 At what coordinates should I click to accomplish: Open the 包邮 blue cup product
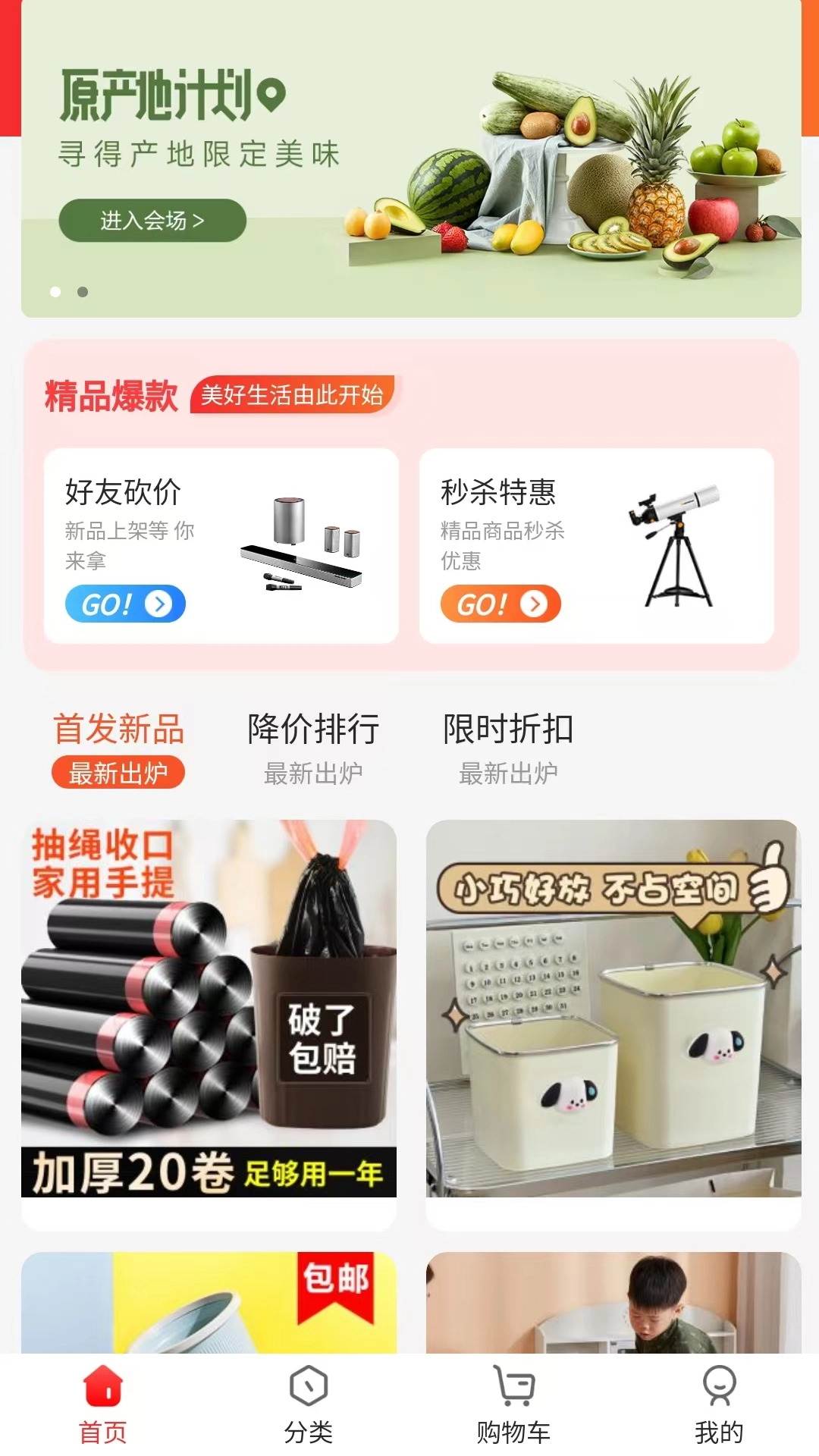[x=209, y=1303]
